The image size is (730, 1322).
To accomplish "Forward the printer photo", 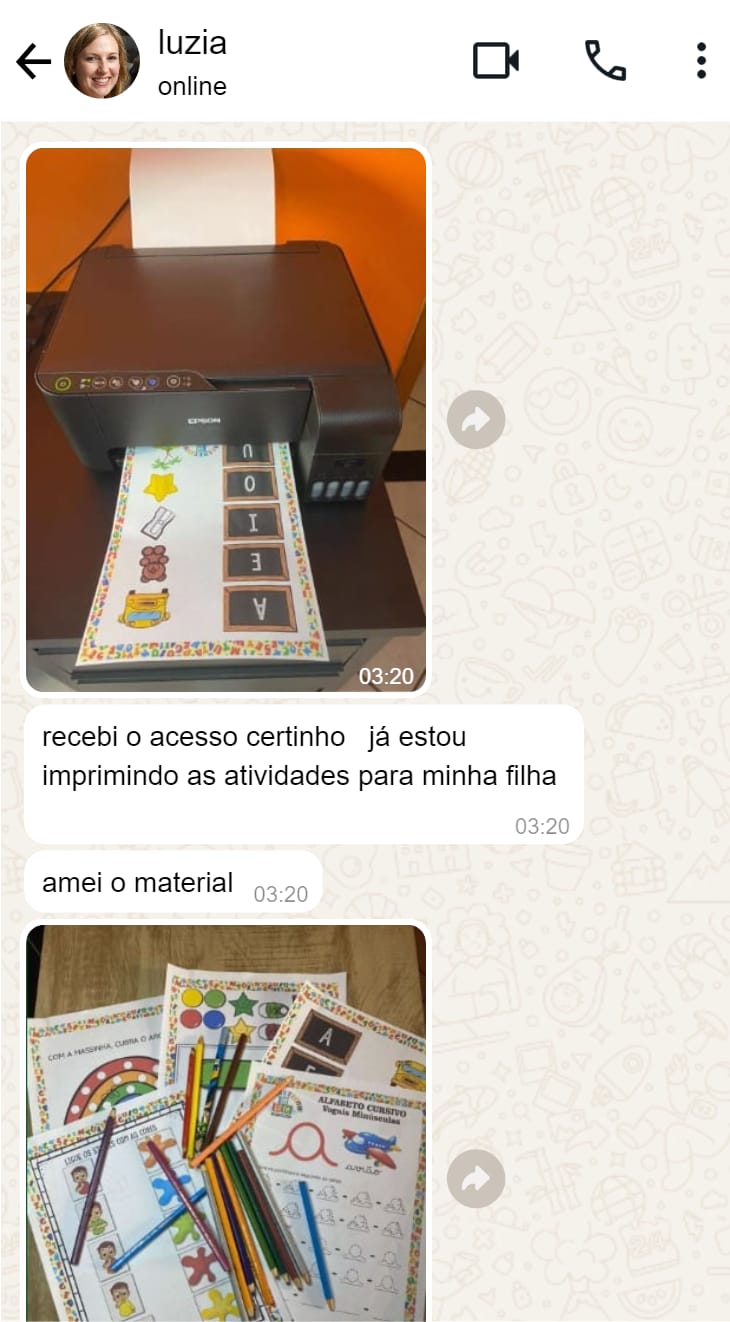I will (476, 420).
